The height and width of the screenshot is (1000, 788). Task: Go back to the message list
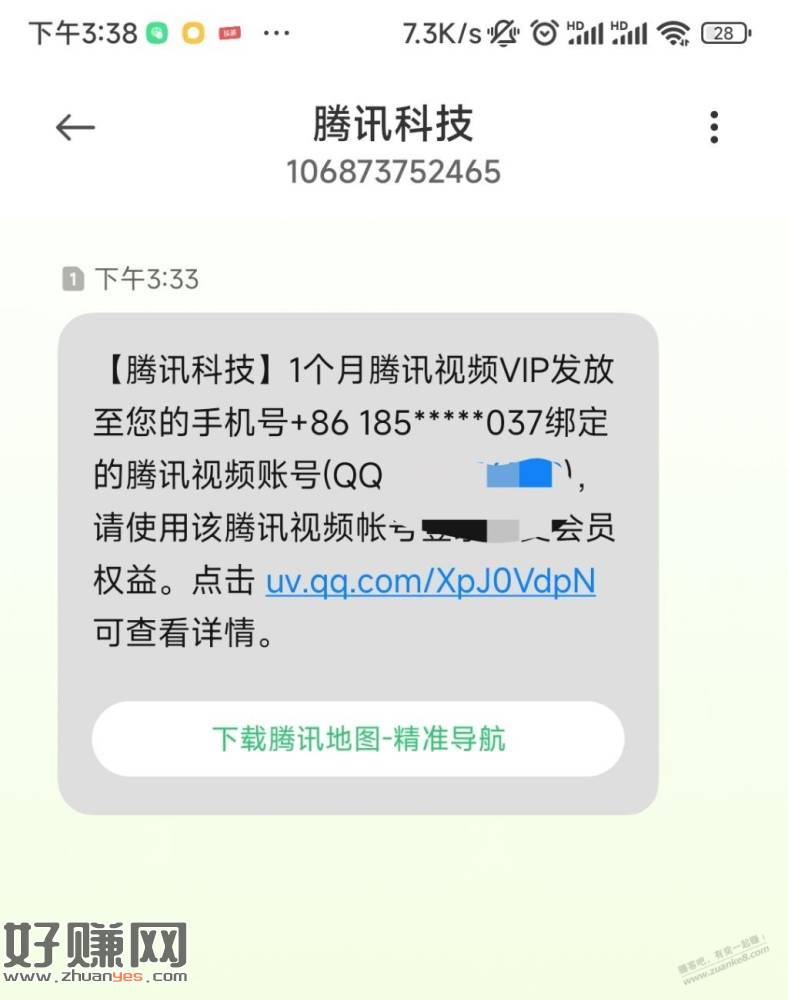tap(75, 127)
